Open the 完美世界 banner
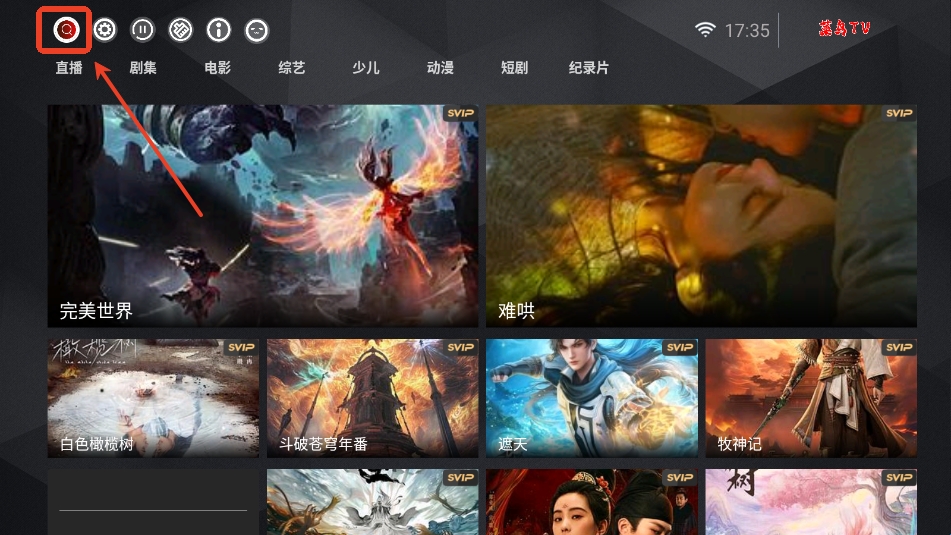Image resolution: width=951 pixels, height=535 pixels. coord(262,215)
